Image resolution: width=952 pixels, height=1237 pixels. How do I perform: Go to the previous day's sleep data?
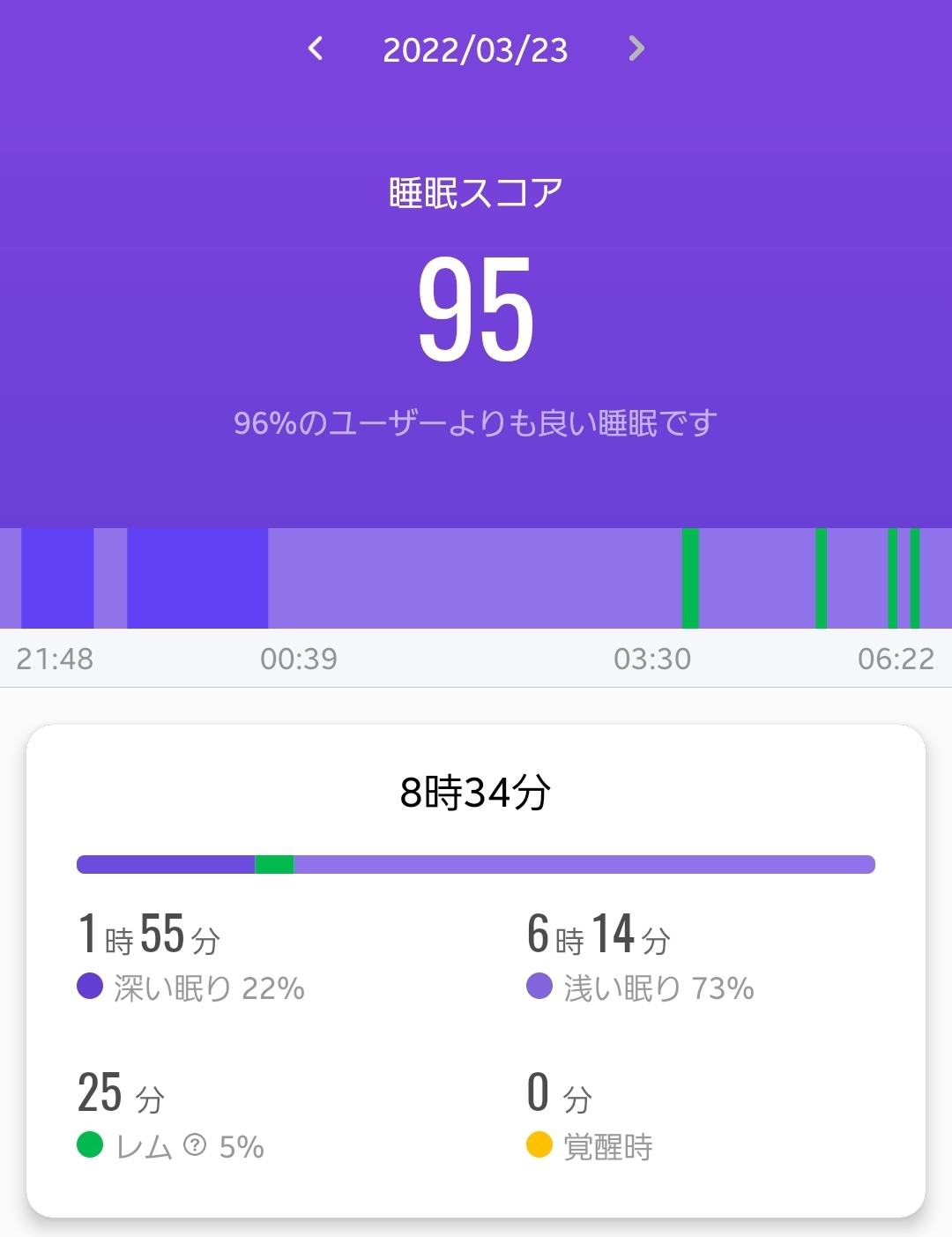(x=316, y=48)
